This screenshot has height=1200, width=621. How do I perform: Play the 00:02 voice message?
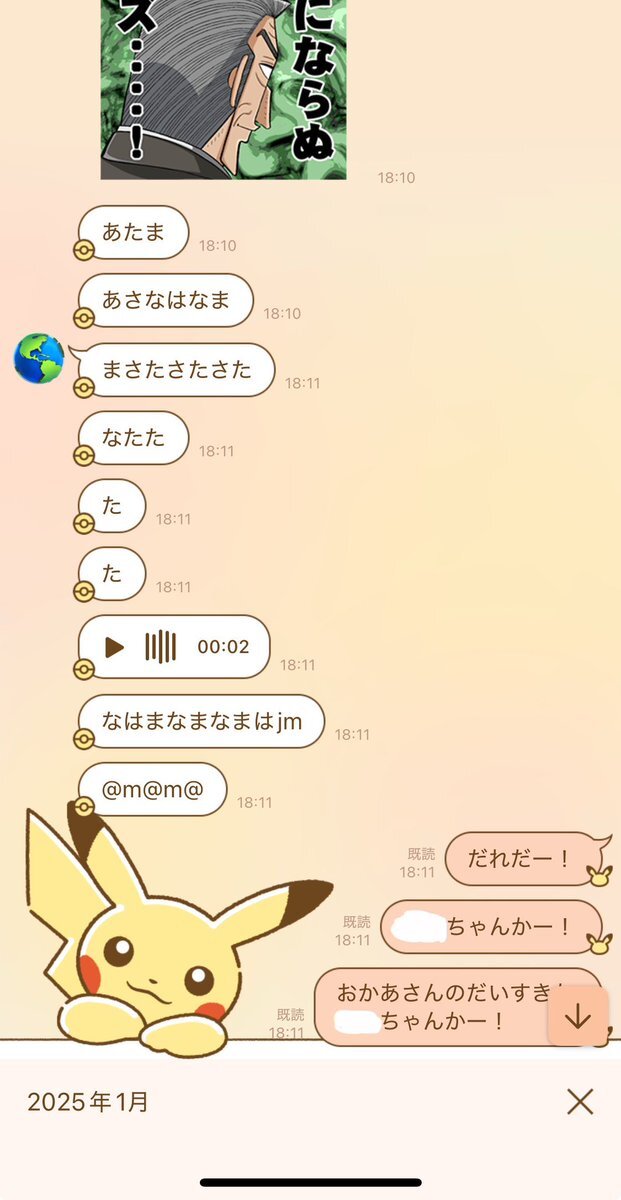click(x=115, y=647)
